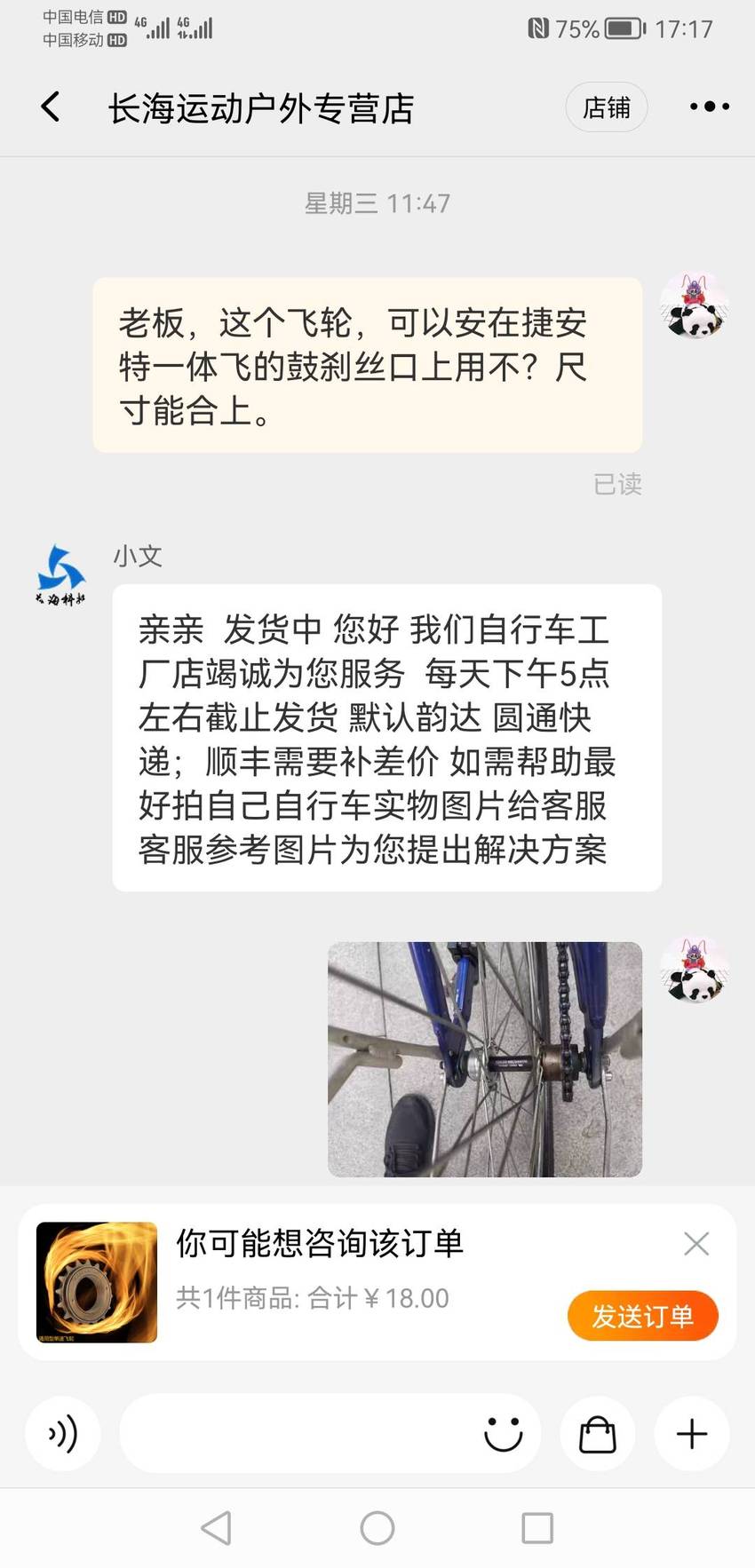This screenshot has height=1568, width=755.
Task: Open the plus attachment options
Action: click(x=692, y=1433)
